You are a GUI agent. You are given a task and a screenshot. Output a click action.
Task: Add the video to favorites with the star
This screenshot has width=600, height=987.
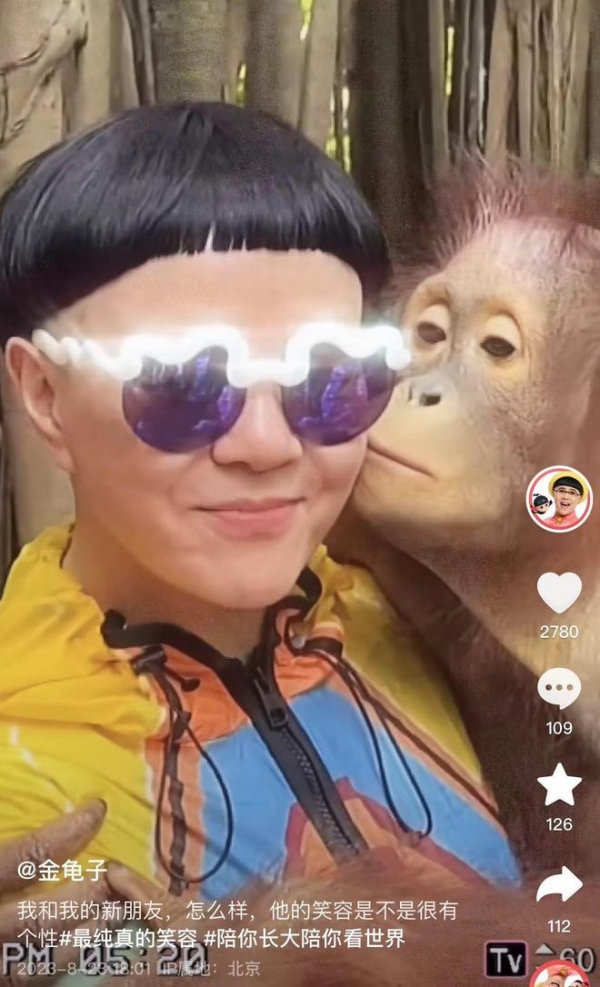pyautogui.click(x=559, y=784)
